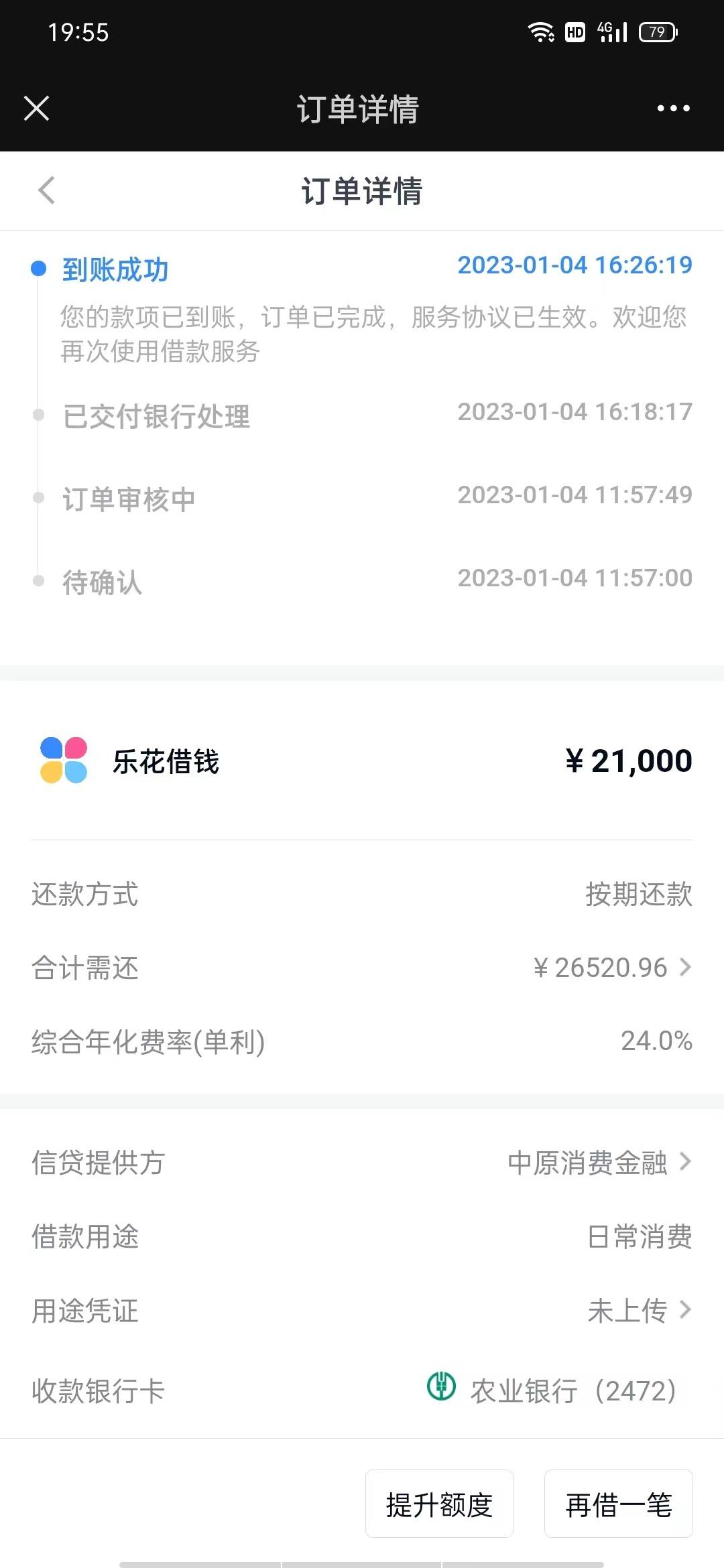Tap the 提升额度 button
This screenshot has width=724, height=1568.
tap(439, 1504)
